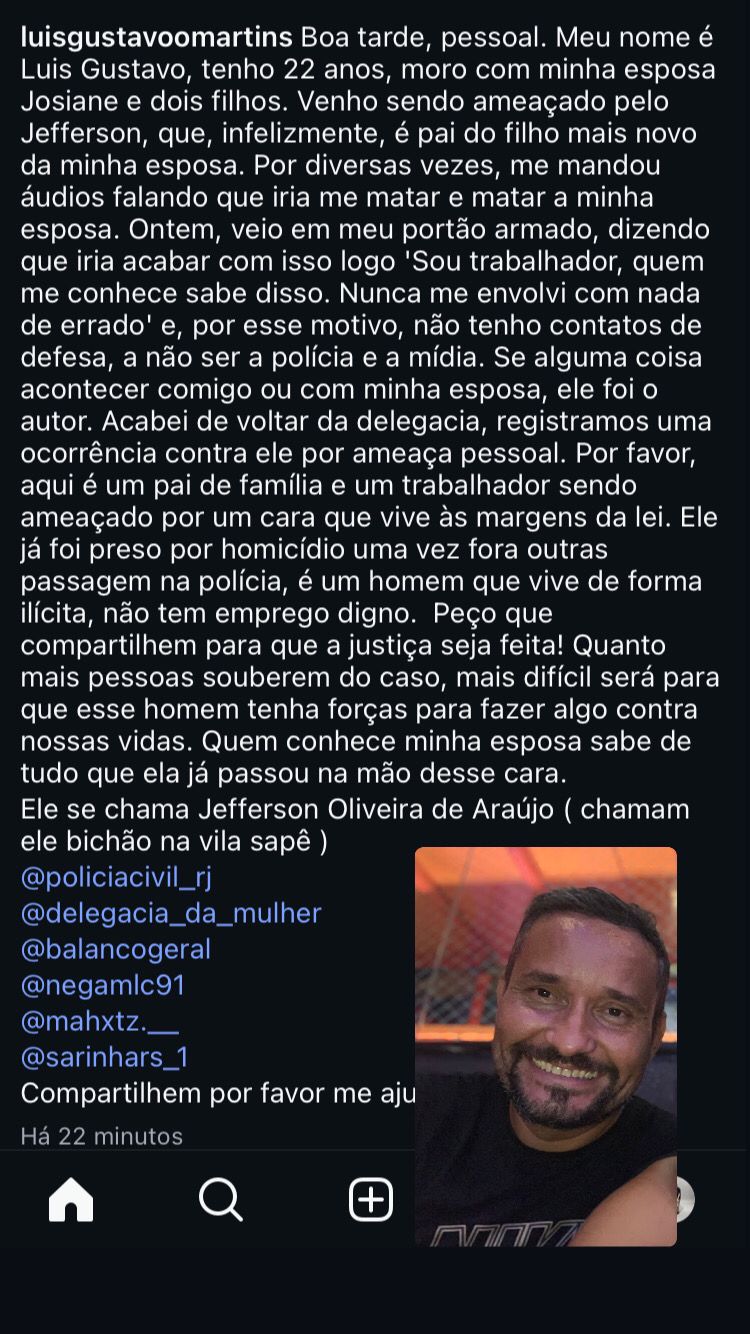Viewport: 750px width, 1334px height.
Task: Visit the @balancogeral mentioned account
Action: 116,949
